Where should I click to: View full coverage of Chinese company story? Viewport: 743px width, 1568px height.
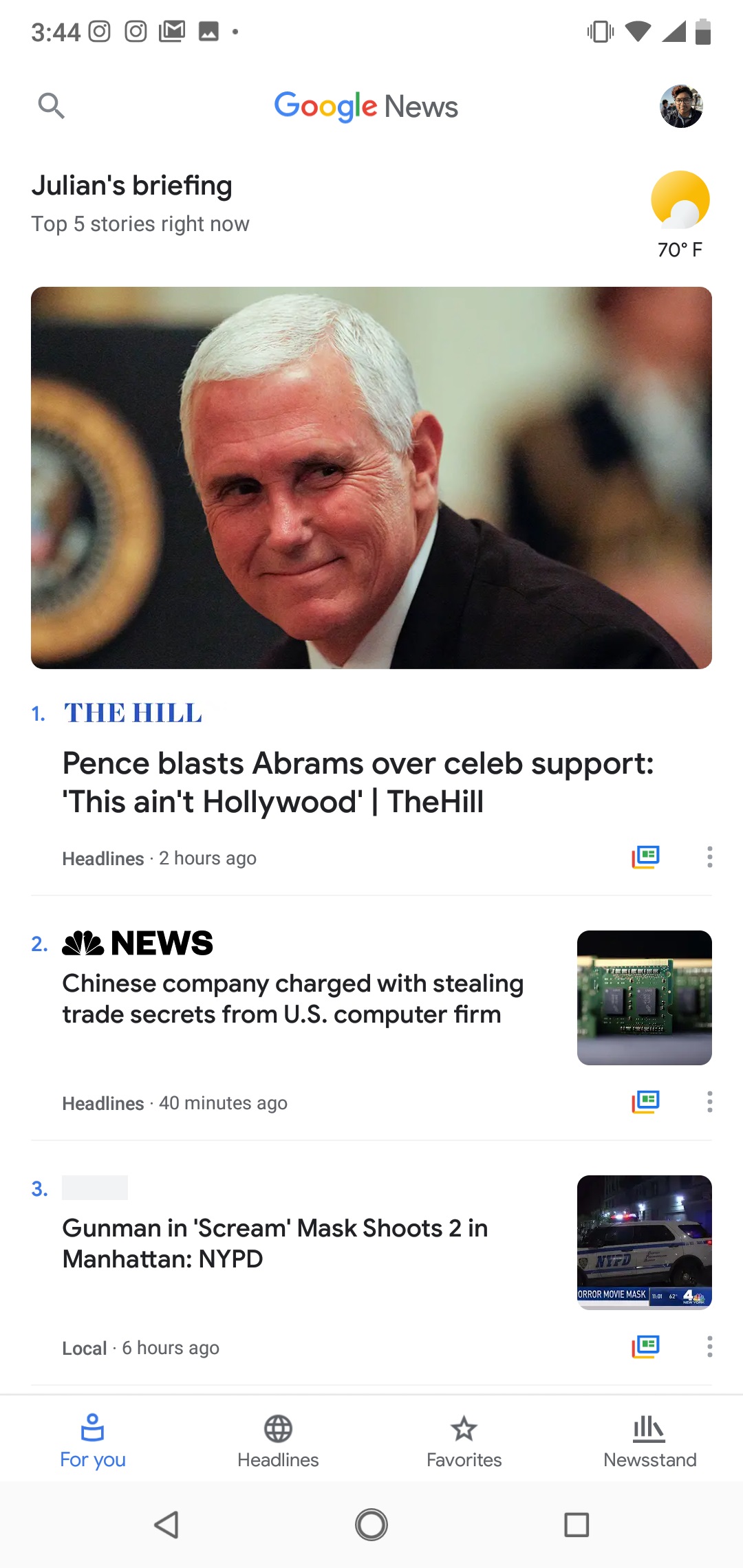click(x=645, y=1102)
